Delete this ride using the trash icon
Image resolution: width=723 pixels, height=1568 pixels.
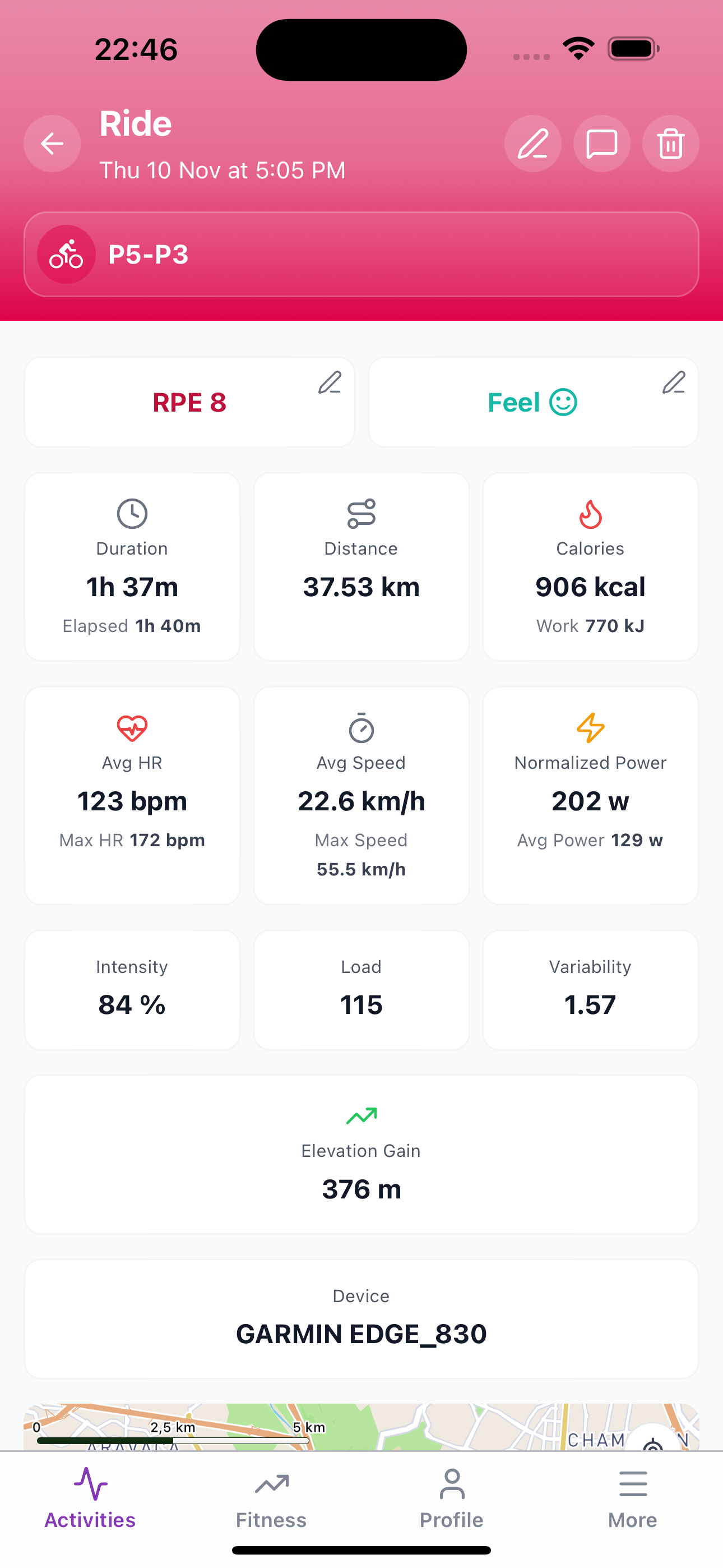670,144
